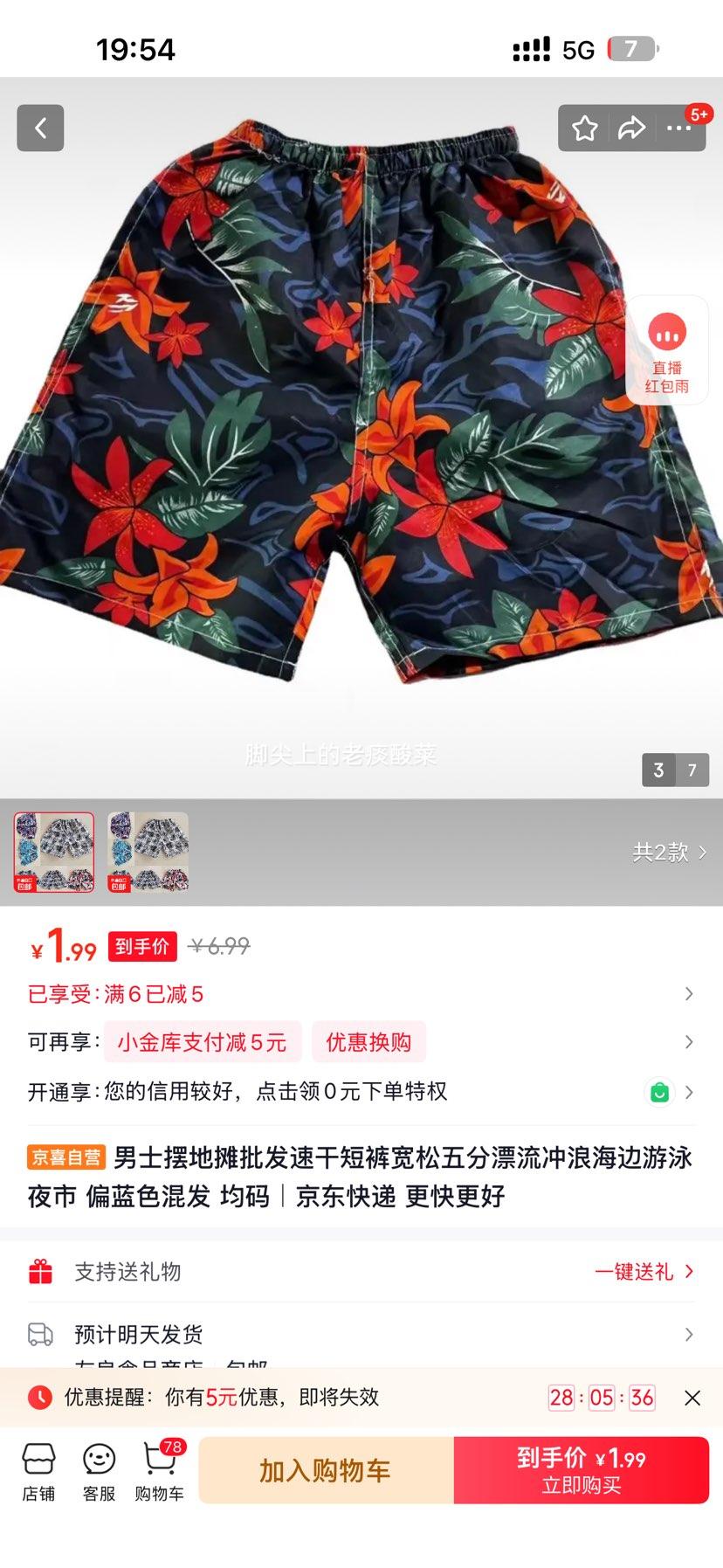Open the 预计明天发货 delivery details row
This screenshot has width=723, height=1568.
(x=361, y=1334)
